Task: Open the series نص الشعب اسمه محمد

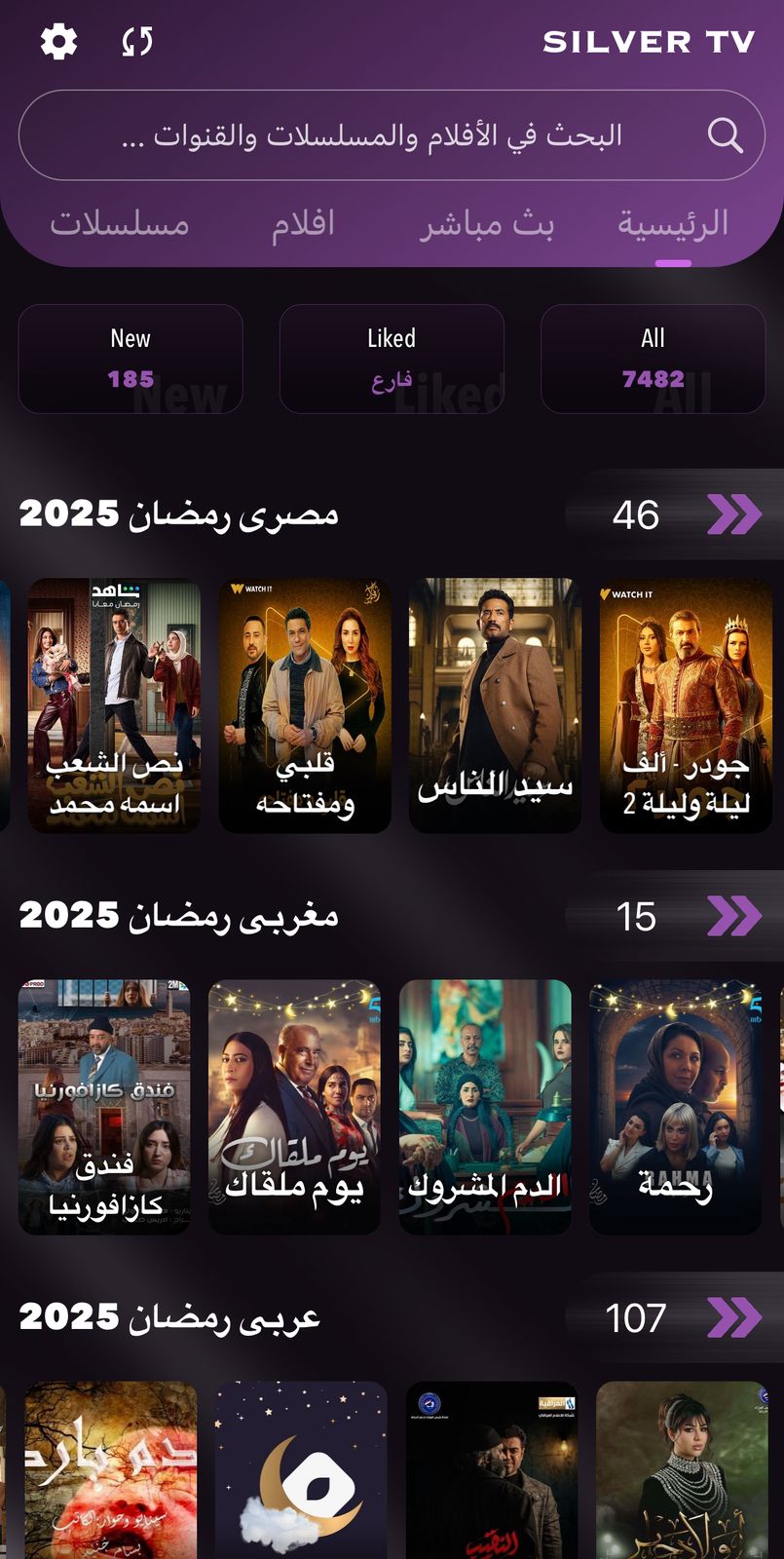Action: (114, 705)
